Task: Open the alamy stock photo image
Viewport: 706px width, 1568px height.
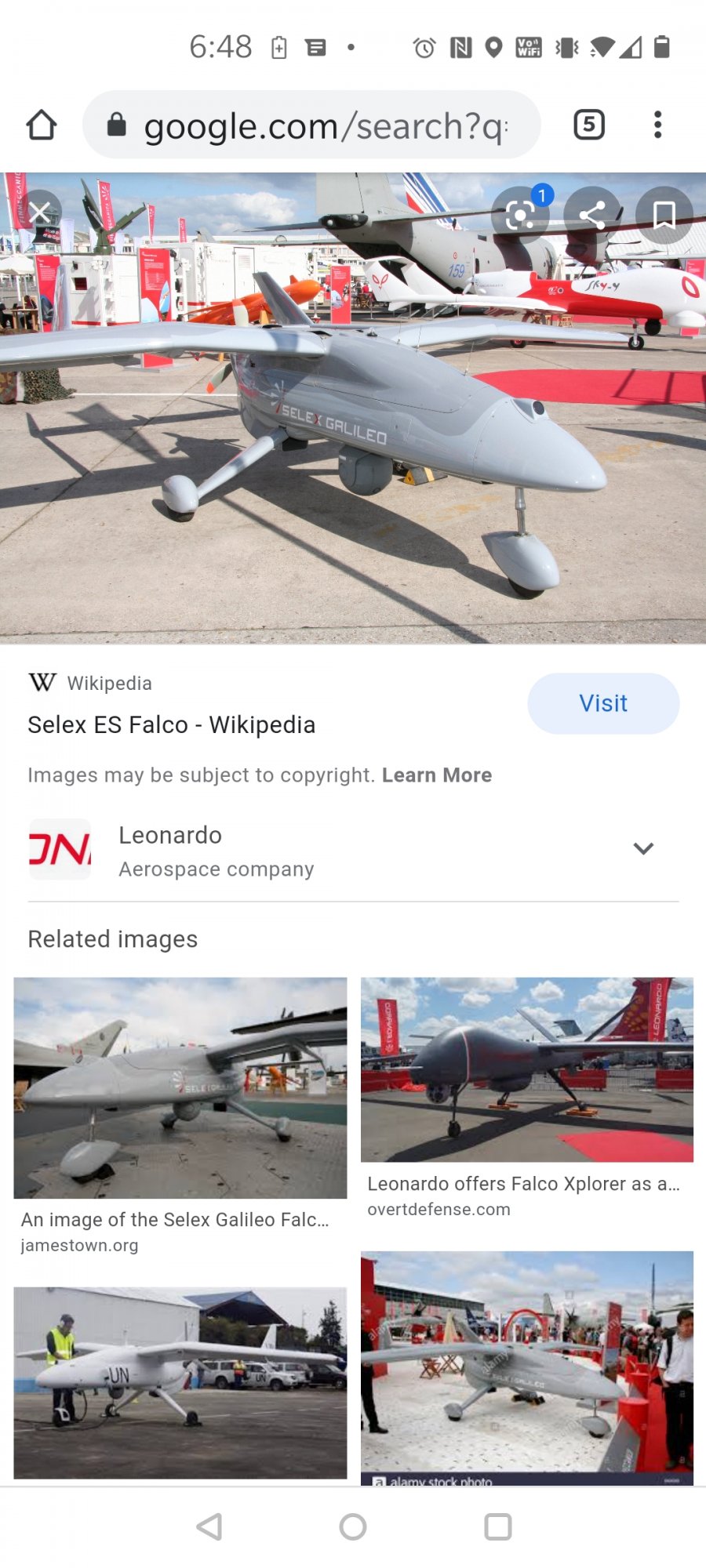Action: (527, 1368)
